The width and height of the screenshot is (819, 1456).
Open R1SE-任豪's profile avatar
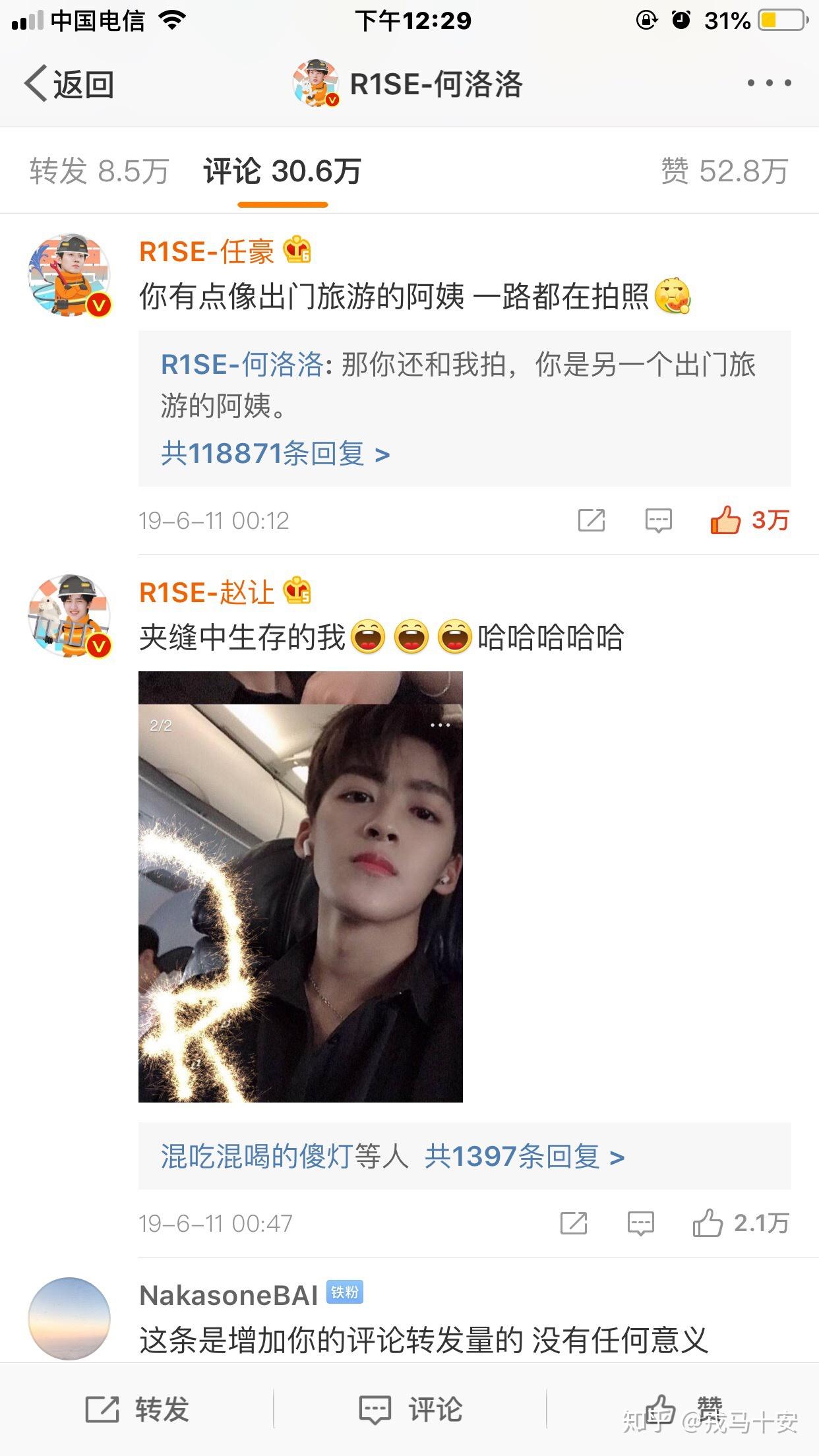tap(69, 275)
